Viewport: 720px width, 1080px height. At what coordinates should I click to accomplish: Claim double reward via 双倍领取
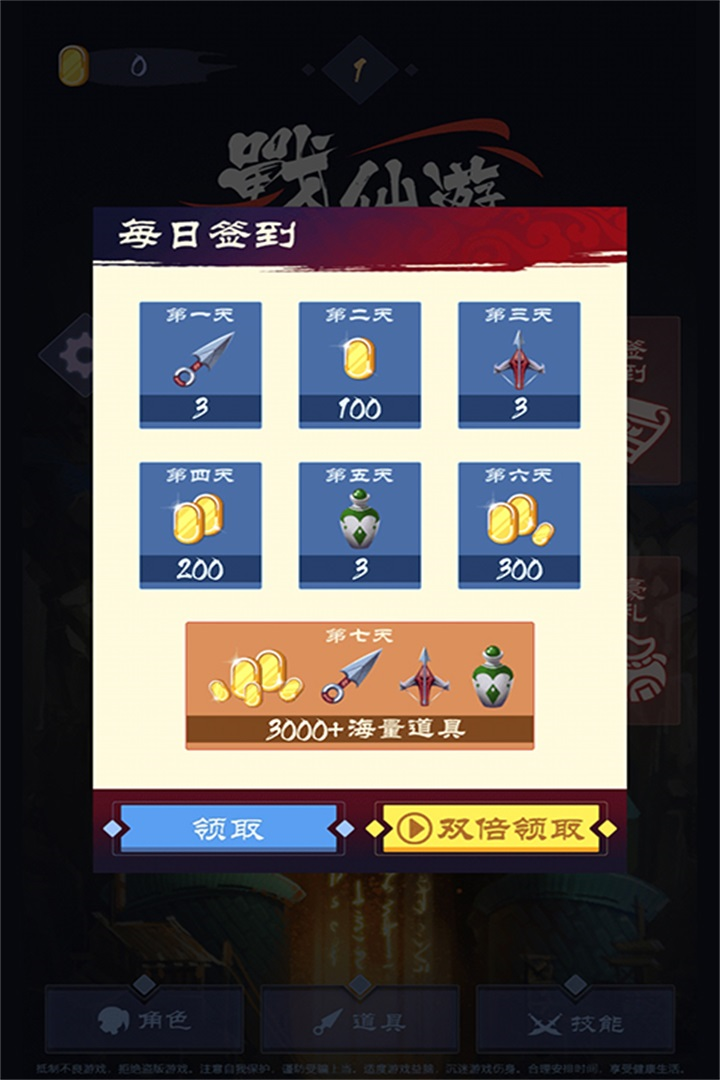490,829
